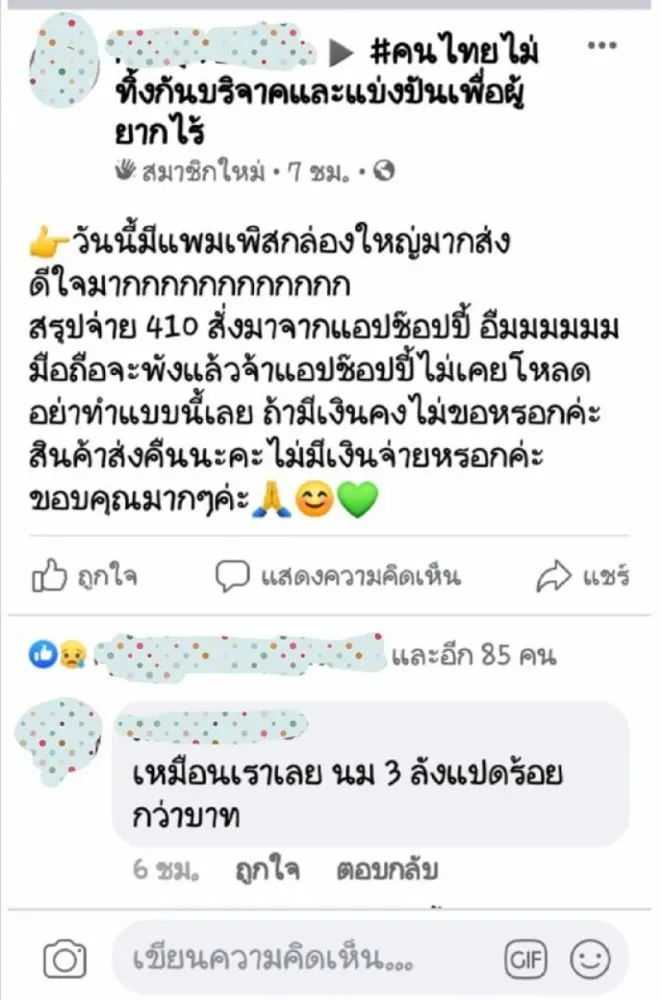Focus the เขียนความคิดเห็น comment field

coord(300,962)
